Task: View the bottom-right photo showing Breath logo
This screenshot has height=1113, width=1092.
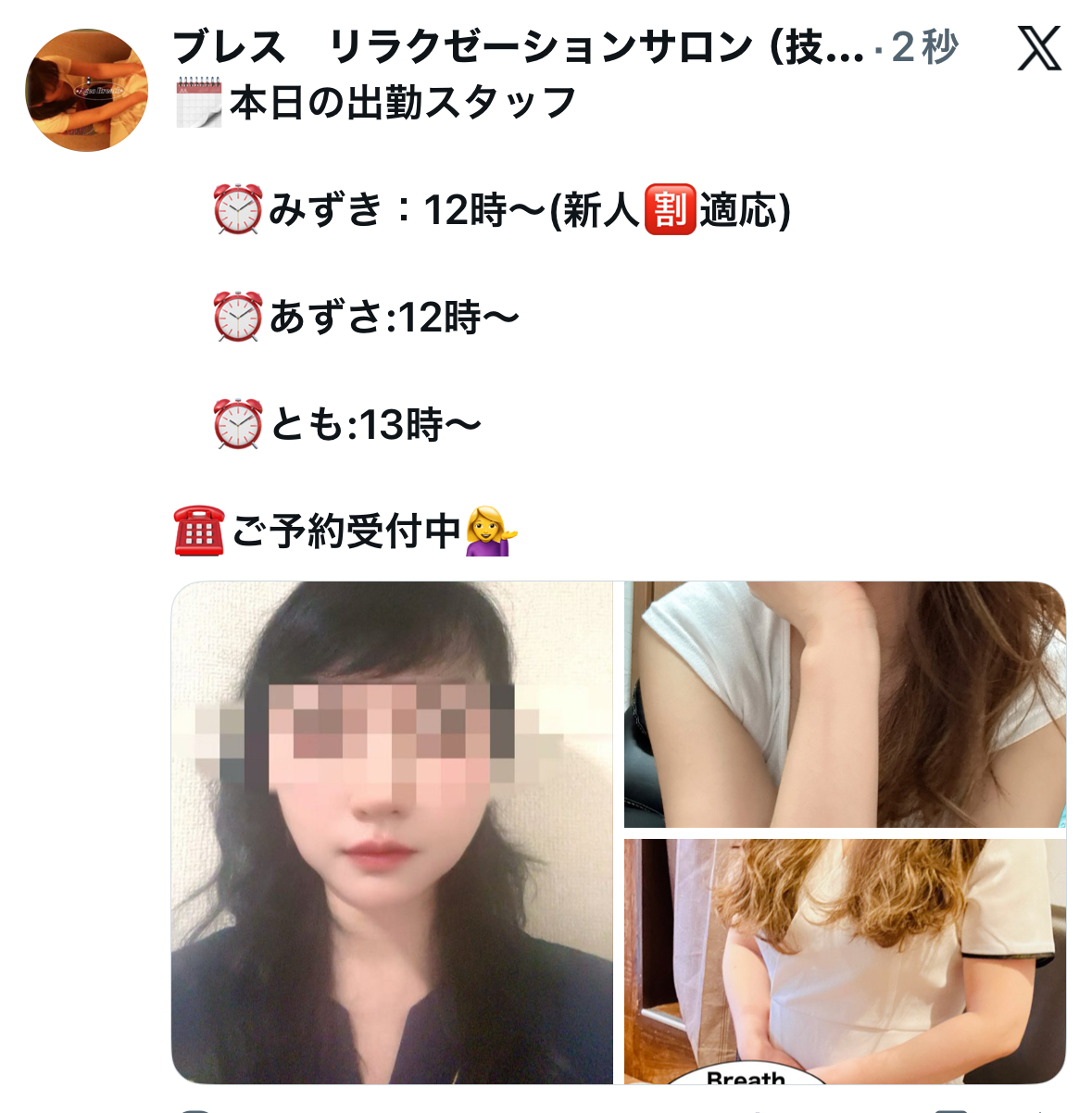Action: (x=845, y=960)
